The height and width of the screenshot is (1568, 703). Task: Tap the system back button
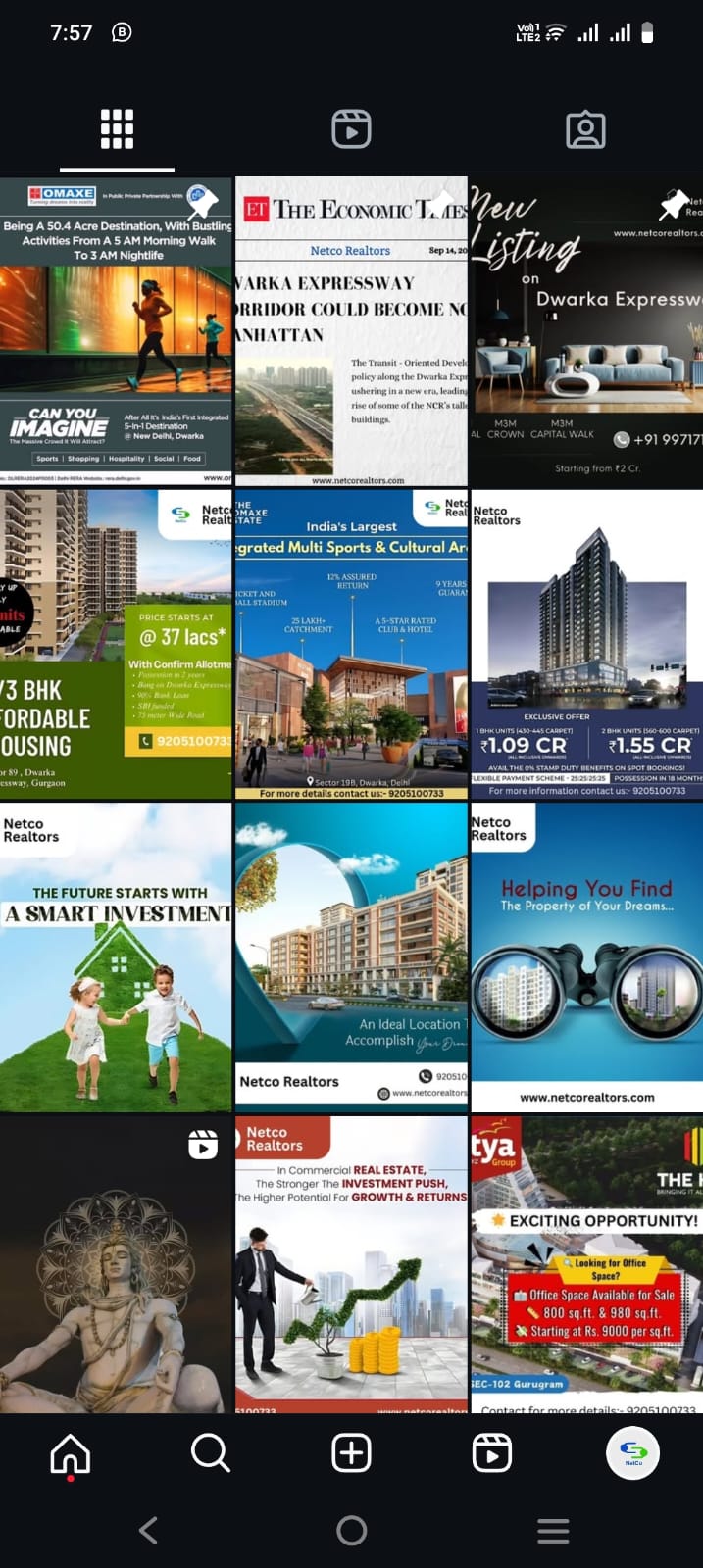point(149,1530)
